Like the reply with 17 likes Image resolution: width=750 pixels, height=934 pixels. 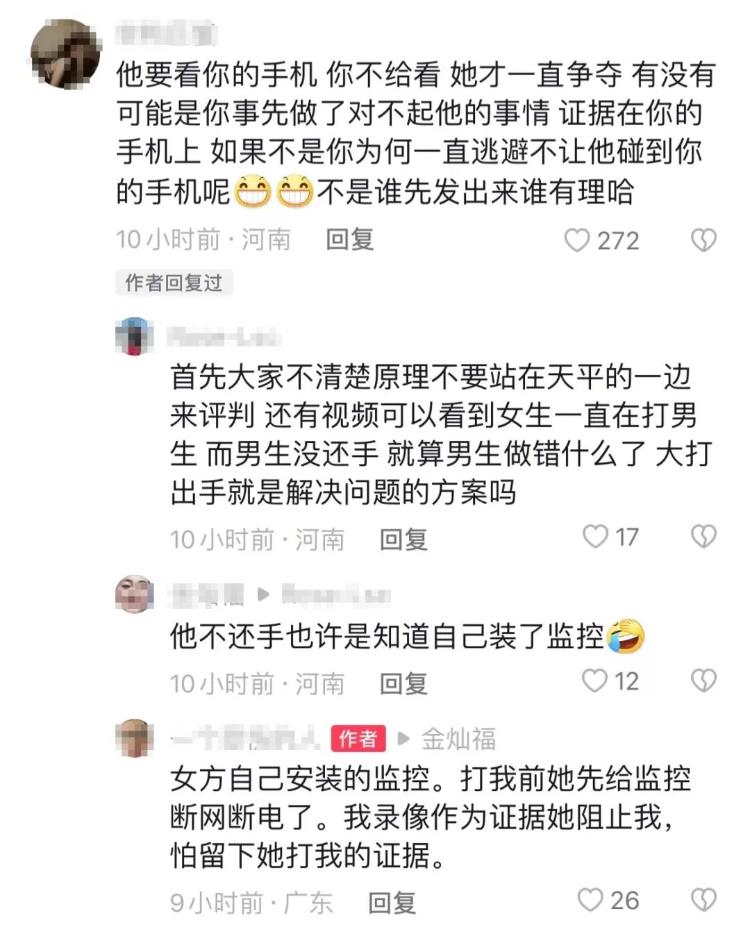[x=596, y=537]
